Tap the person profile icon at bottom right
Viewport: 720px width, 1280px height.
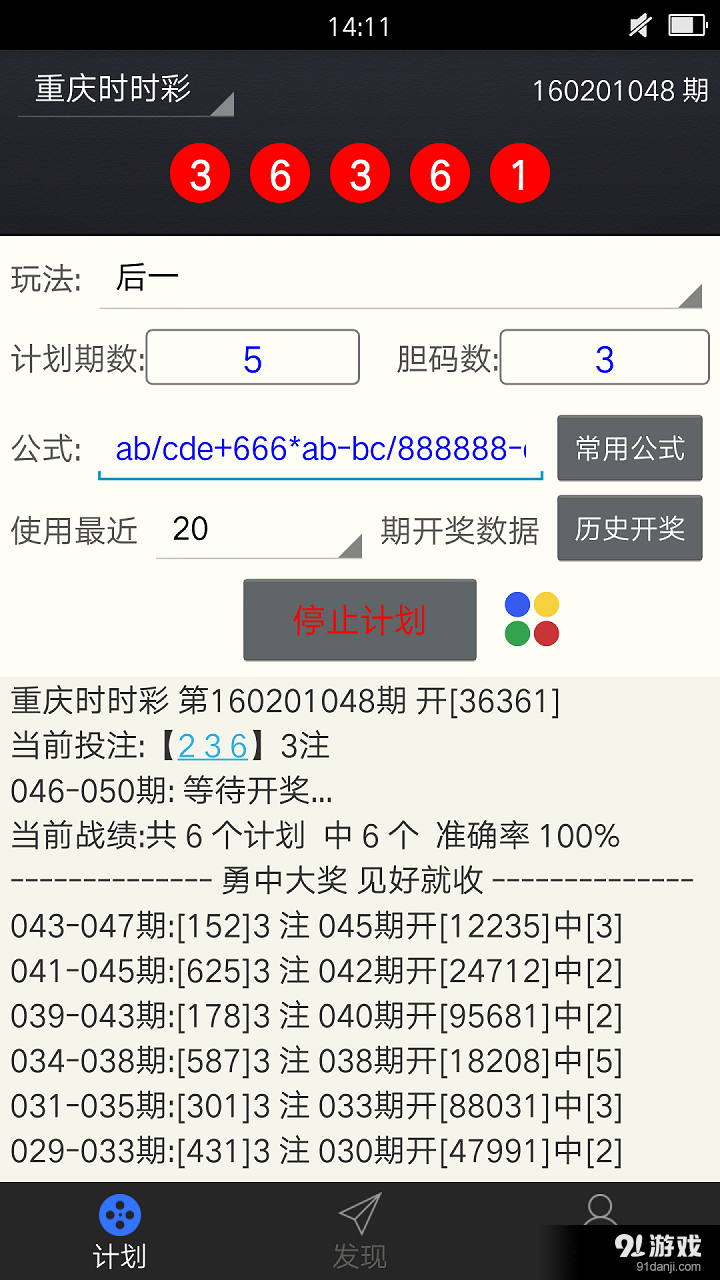coord(600,1211)
